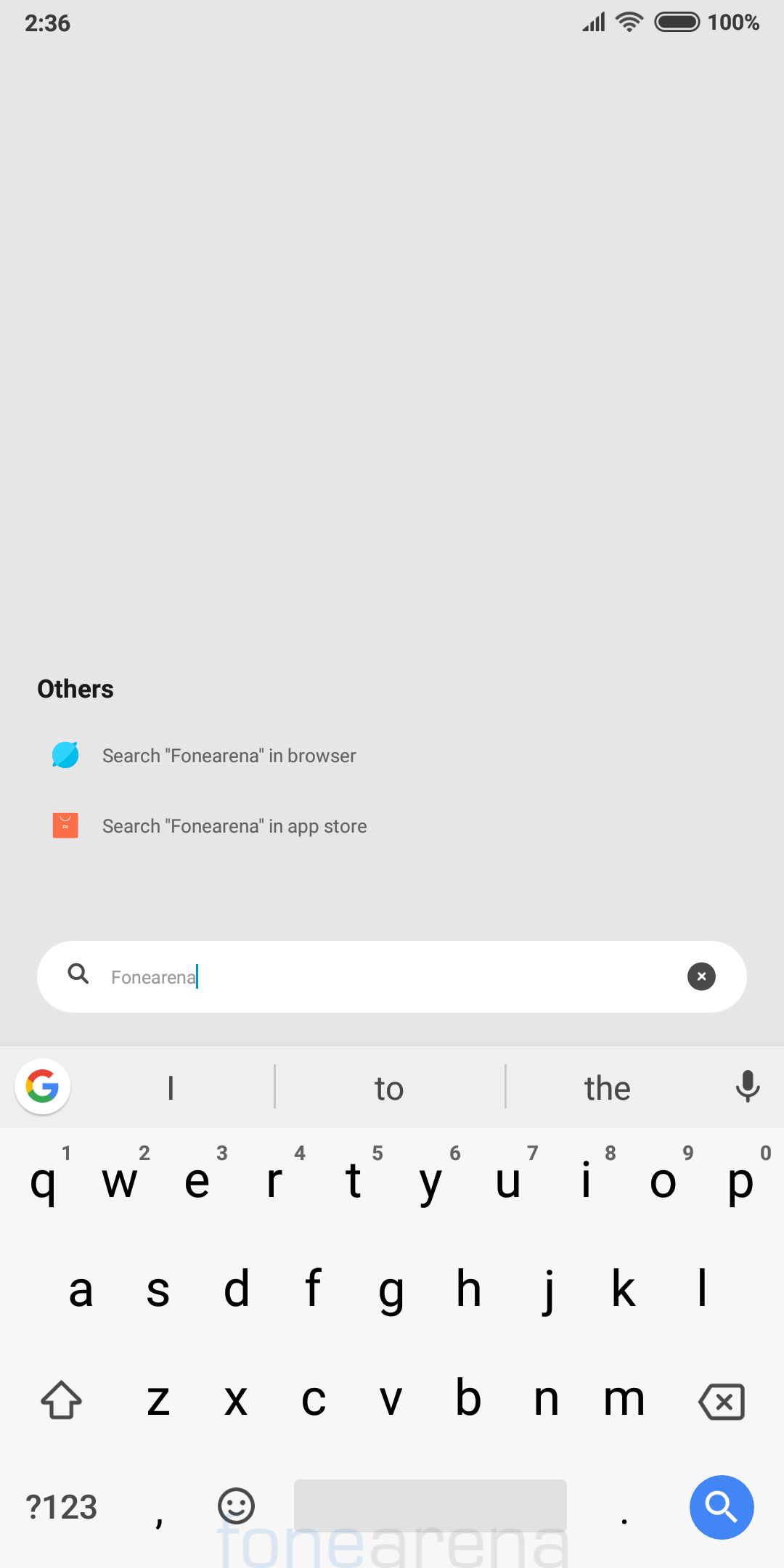784x1568 pixels.
Task: Open Google search from the keyboard
Action: coord(43,1087)
